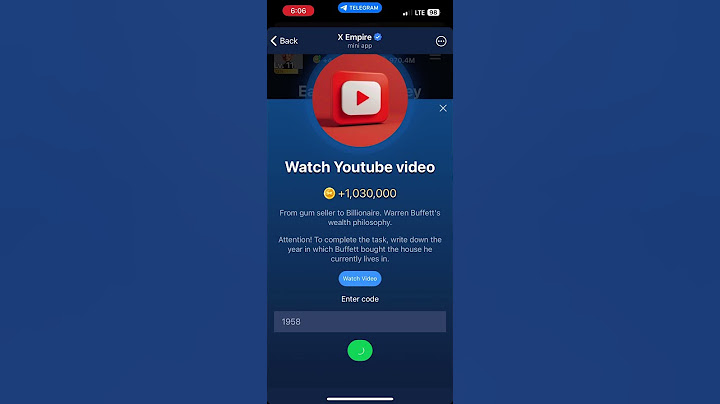Tap the Watch Video button
The image size is (720, 404).
click(x=360, y=278)
